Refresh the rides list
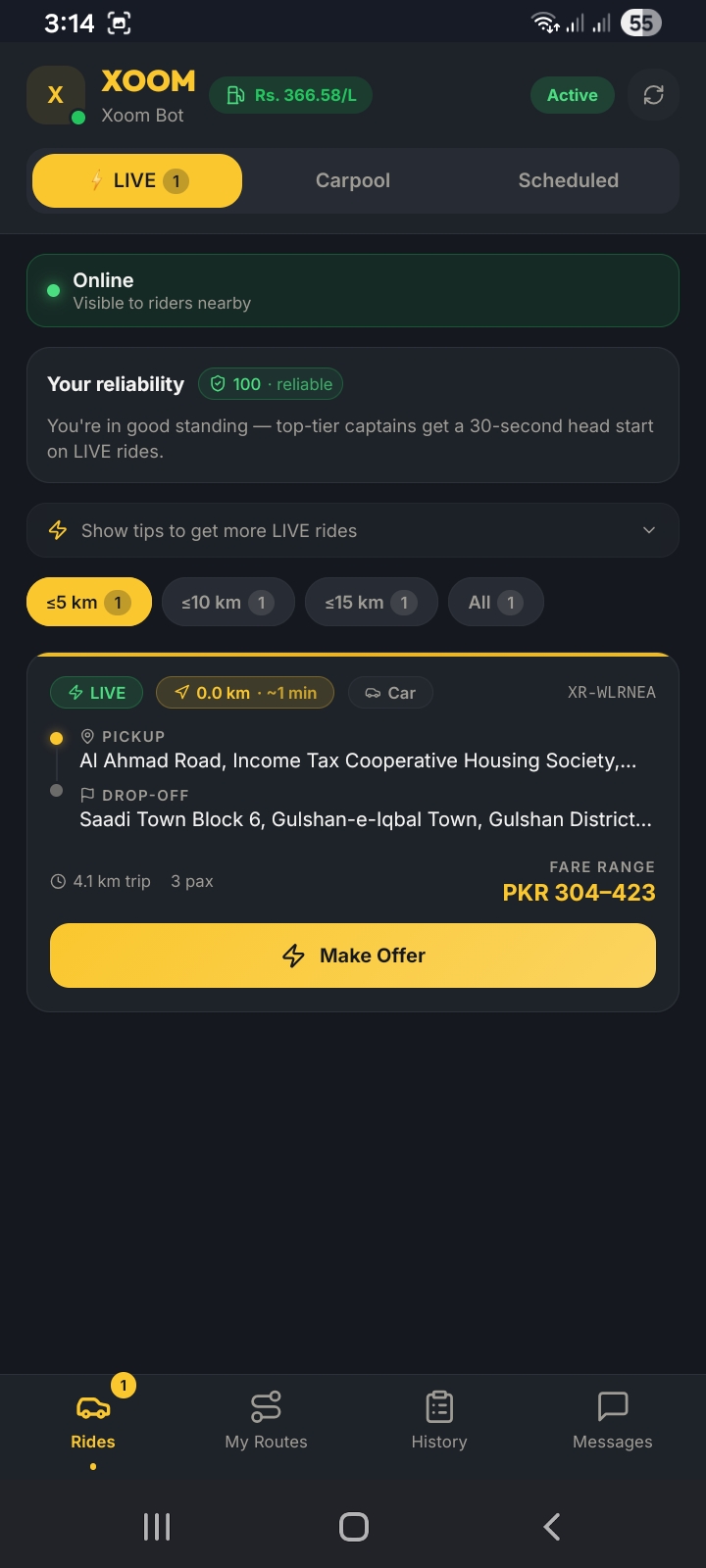The width and height of the screenshot is (706, 1568). [x=653, y=95]
